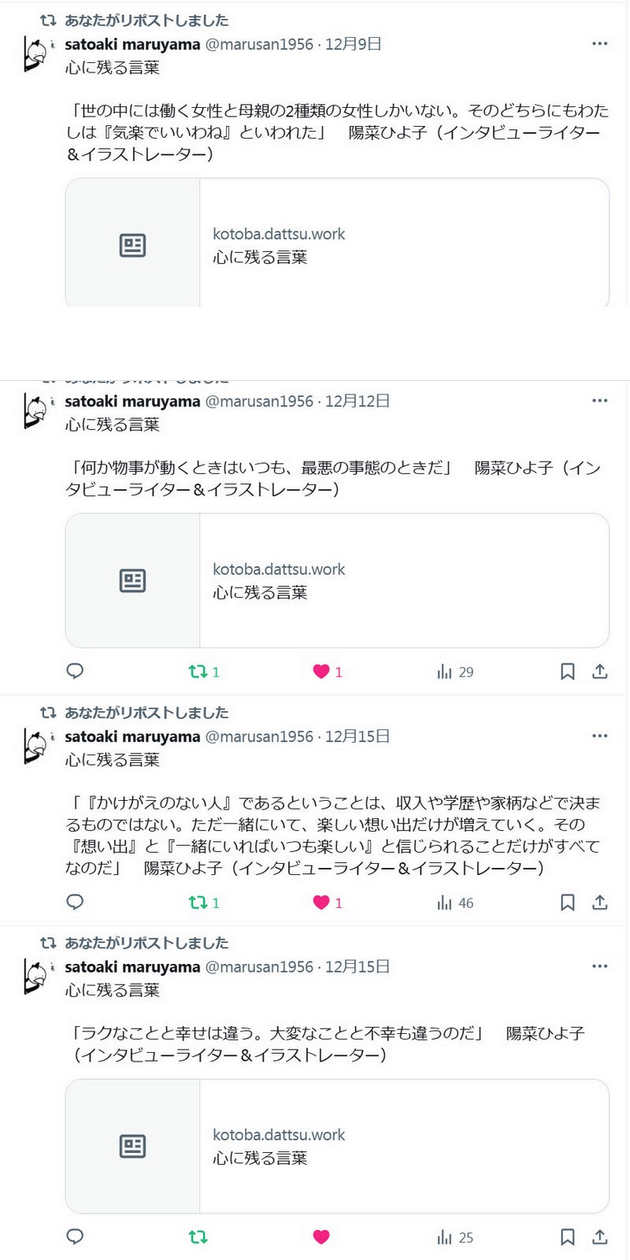Unlike the かけがえのない人 post
This screenshot has width=630, height=1260.
(x=321, y=902)
